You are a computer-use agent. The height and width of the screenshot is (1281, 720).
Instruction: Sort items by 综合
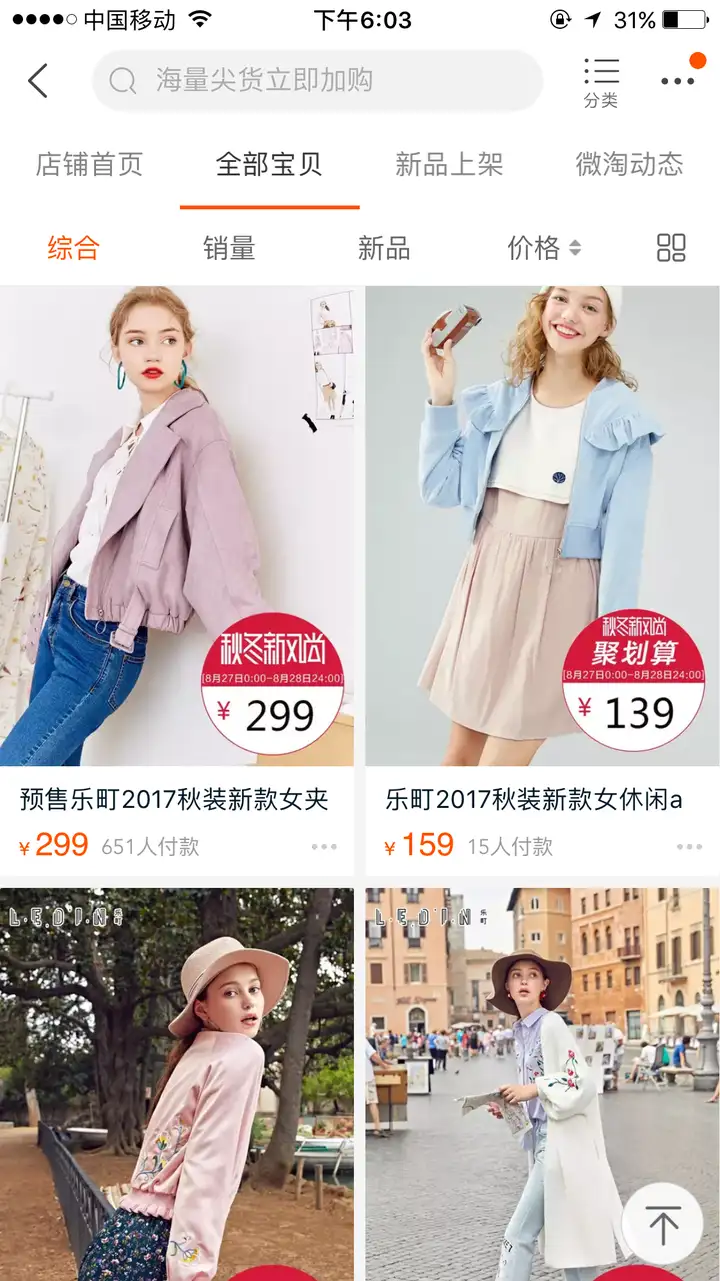pyautogui.click(x=73, y=248)
